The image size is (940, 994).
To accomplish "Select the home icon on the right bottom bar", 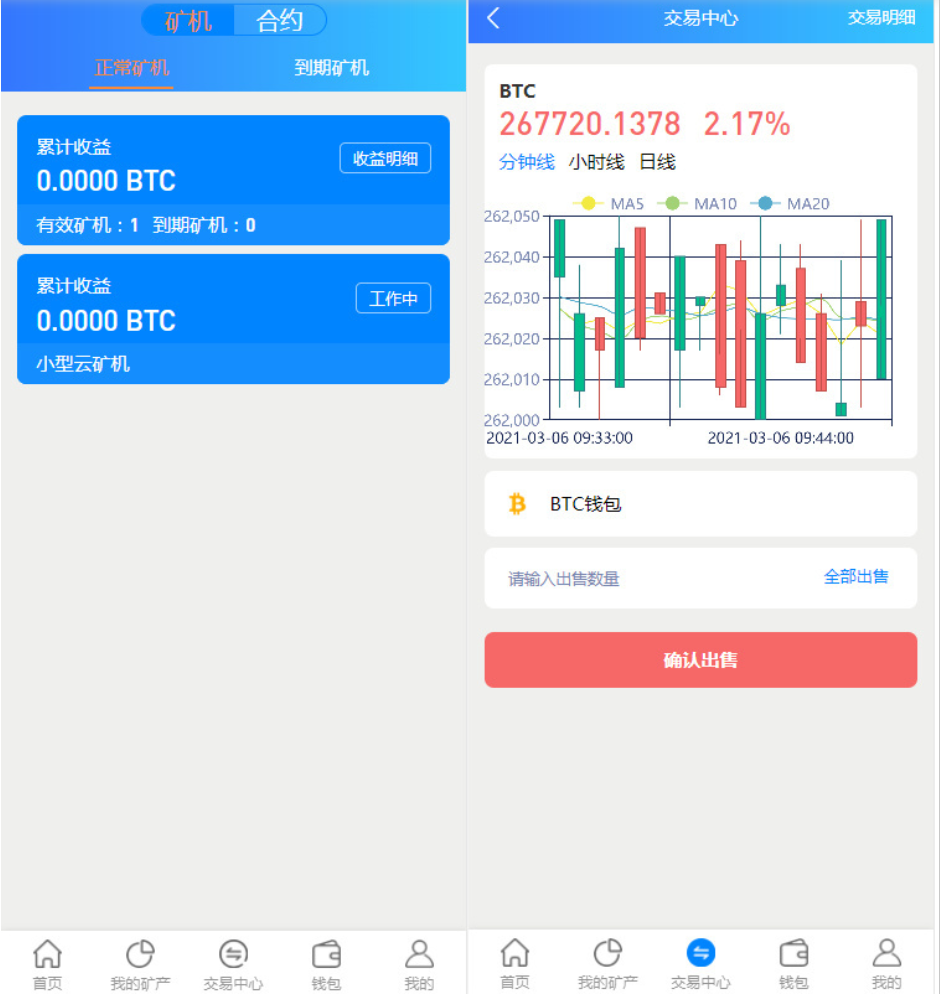I will coord(514,955).
